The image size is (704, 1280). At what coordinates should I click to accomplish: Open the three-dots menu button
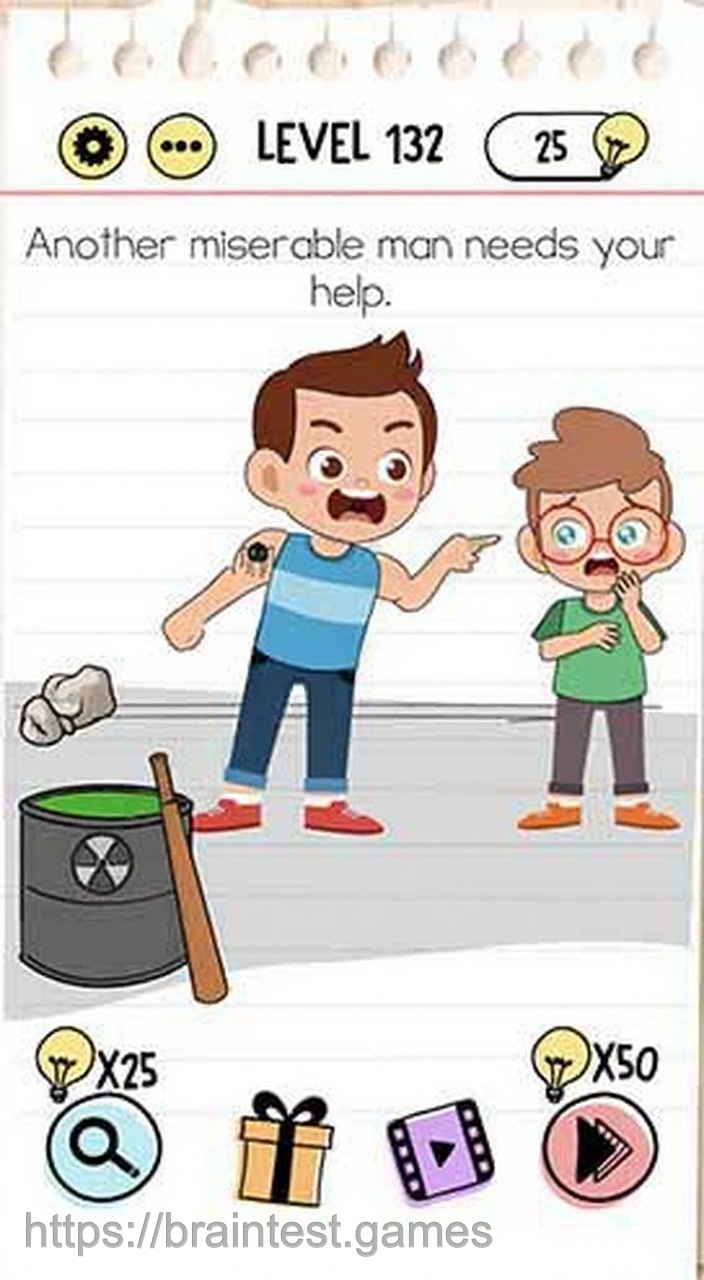(182, 147)
